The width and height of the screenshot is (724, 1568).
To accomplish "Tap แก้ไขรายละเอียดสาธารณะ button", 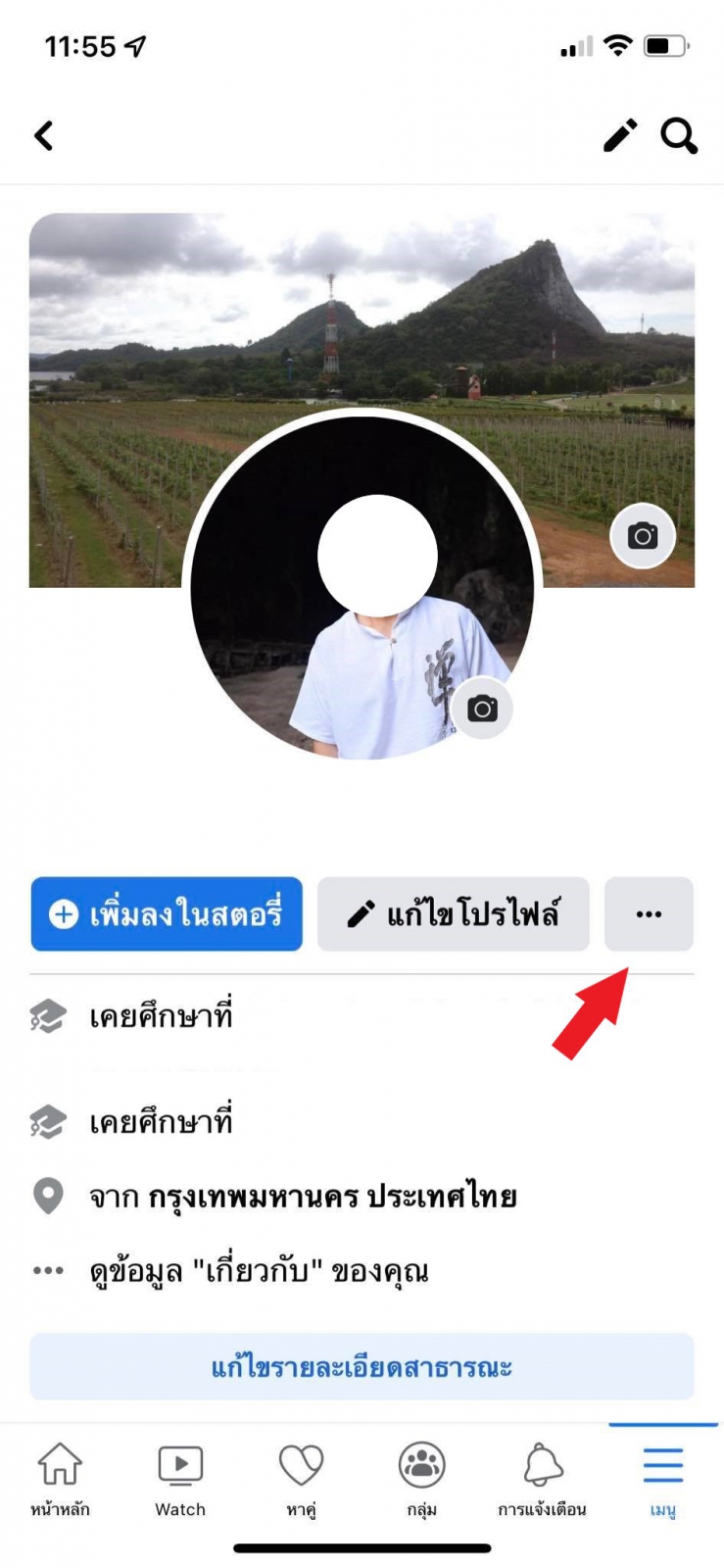I will coord(362,1367).
